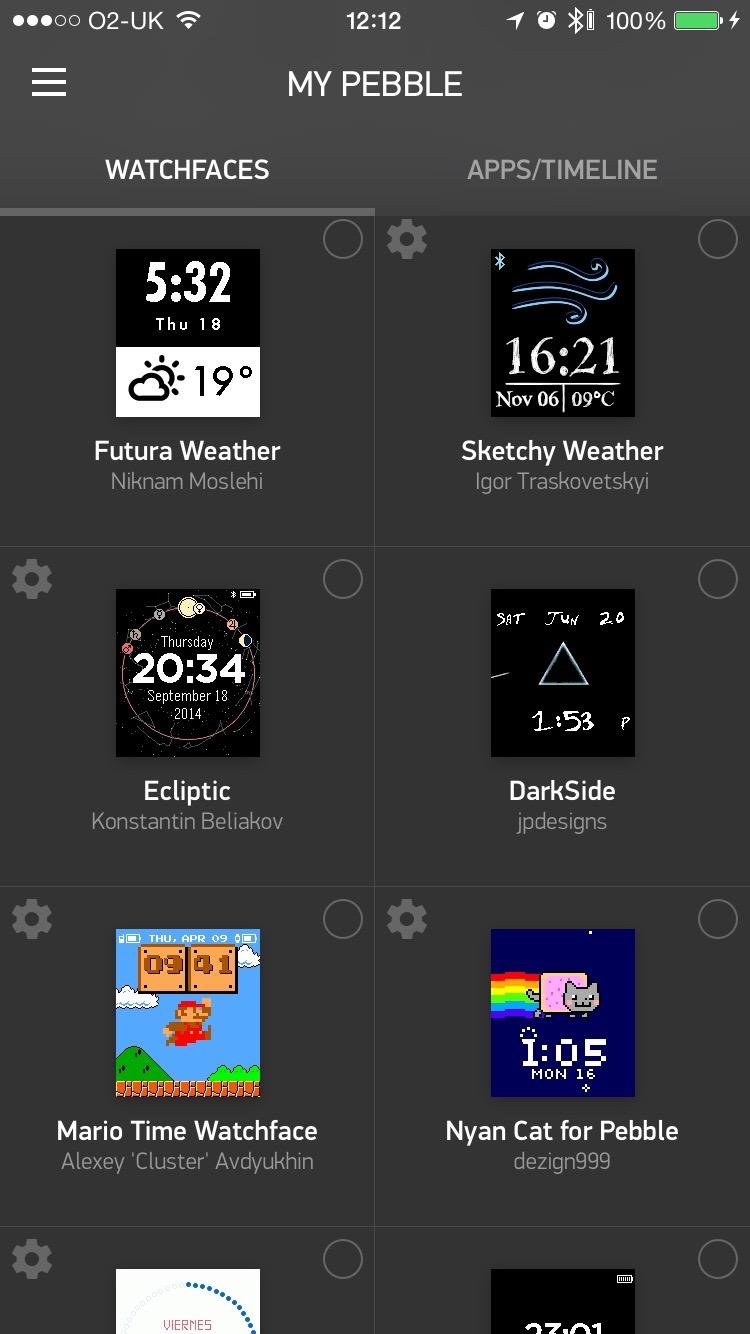Image resolution: width=750 pixels, height=1334 pixels.
Task: Open the hamburger navigation menu
Action: 48,83
